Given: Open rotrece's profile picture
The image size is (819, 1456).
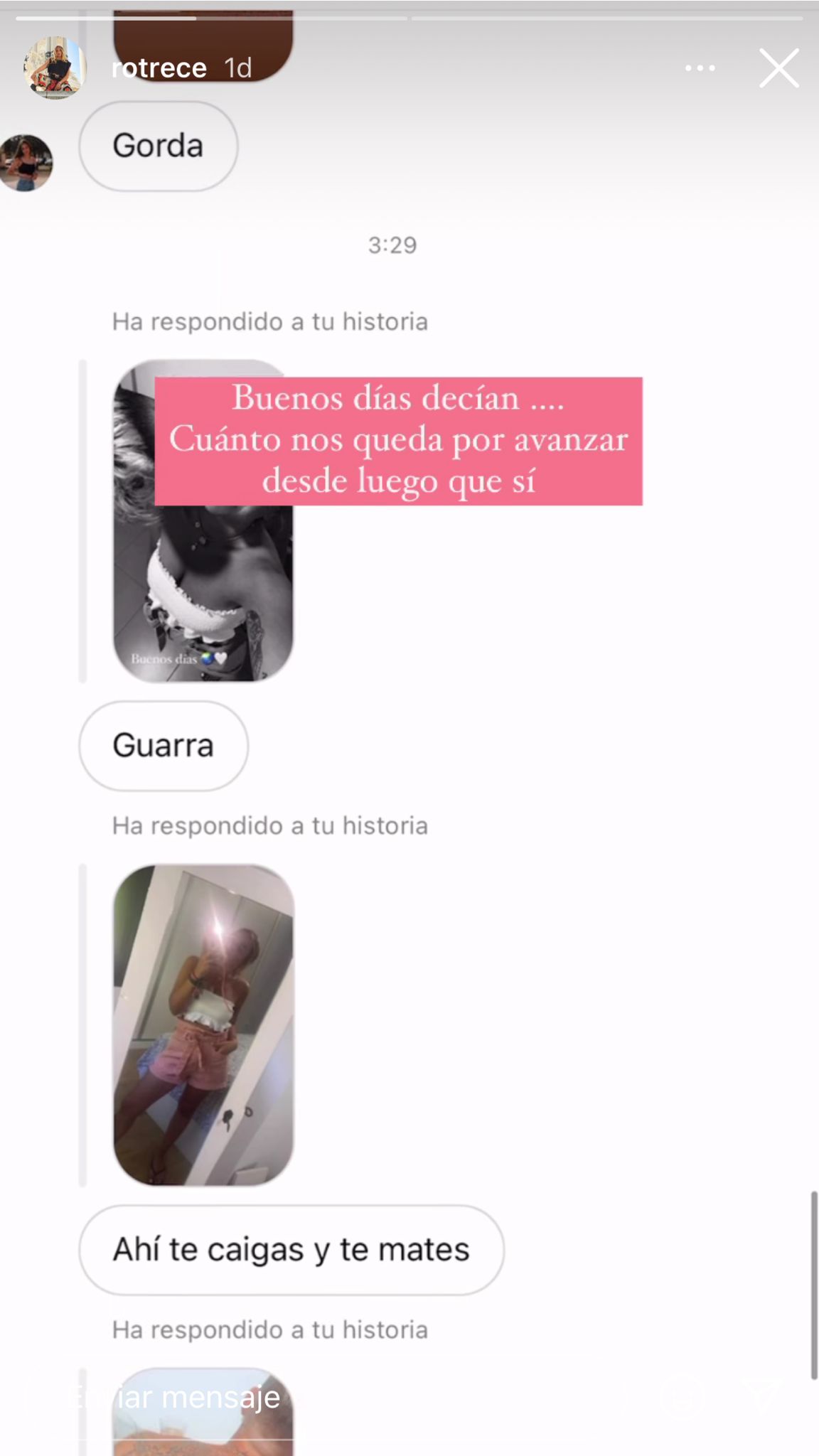Looking at the screenshot, I should pyautogui.click(x=55, y=68).
